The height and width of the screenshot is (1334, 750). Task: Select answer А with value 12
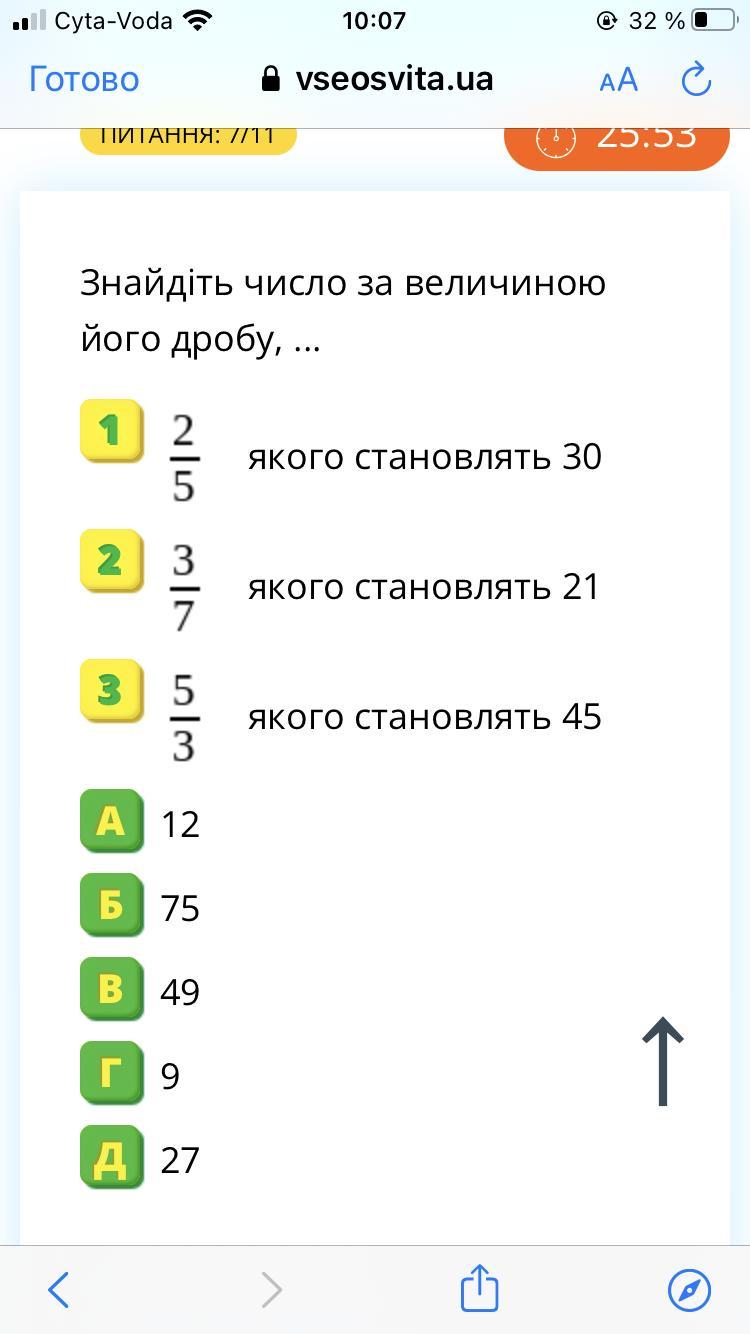tap(111, 821)
